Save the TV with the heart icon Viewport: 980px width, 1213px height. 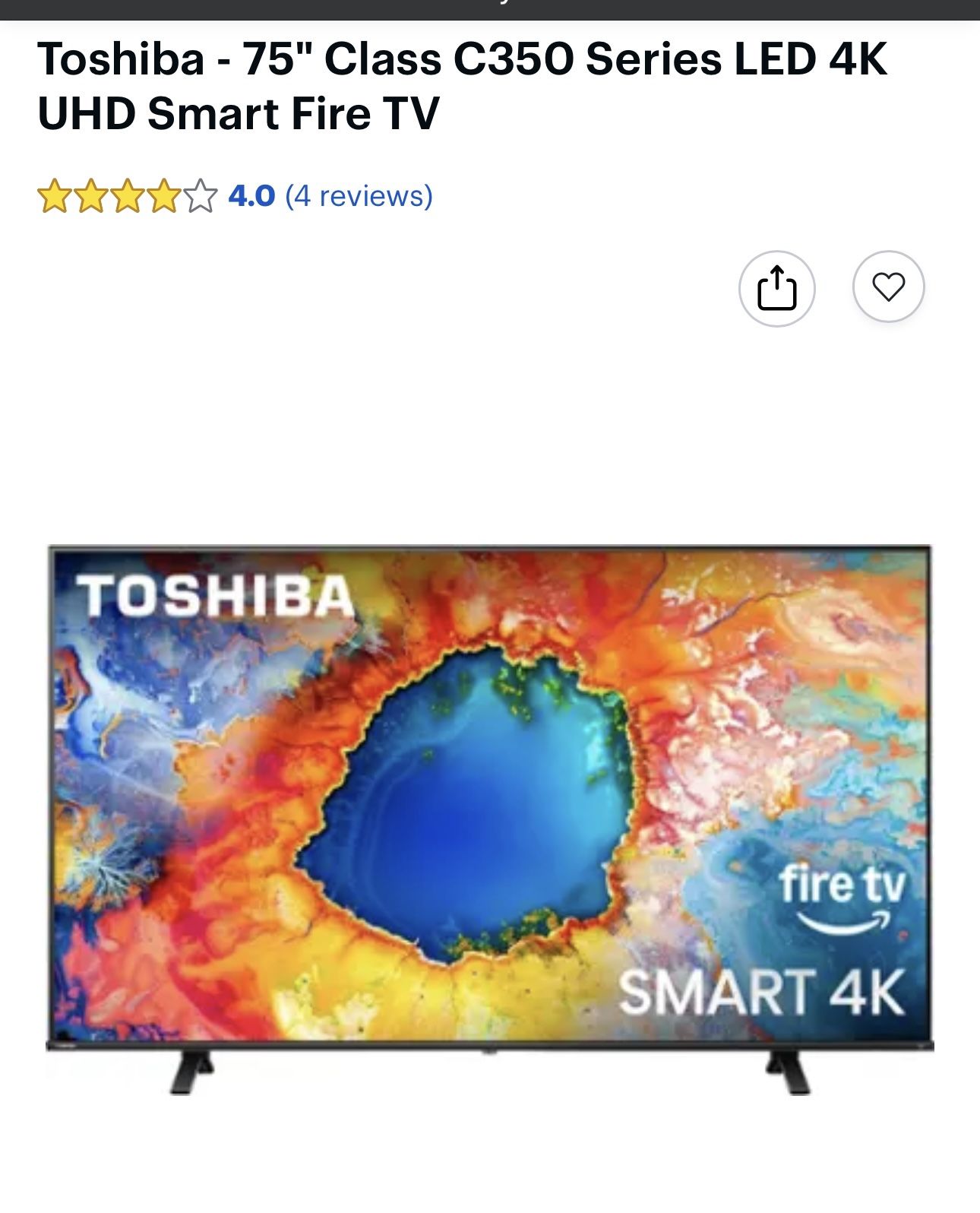[x=888, y=287]
